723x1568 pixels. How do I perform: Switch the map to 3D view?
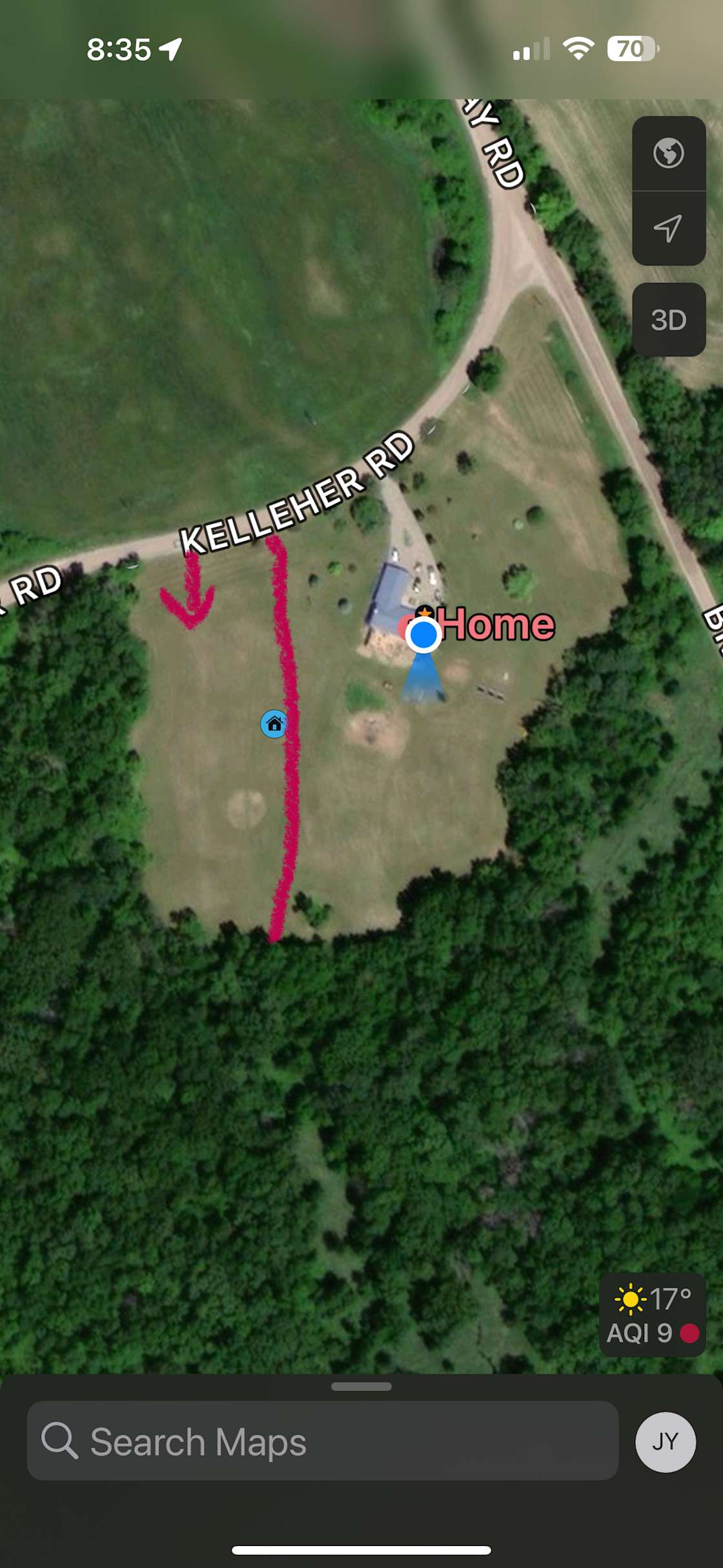[x=668, y=320]
